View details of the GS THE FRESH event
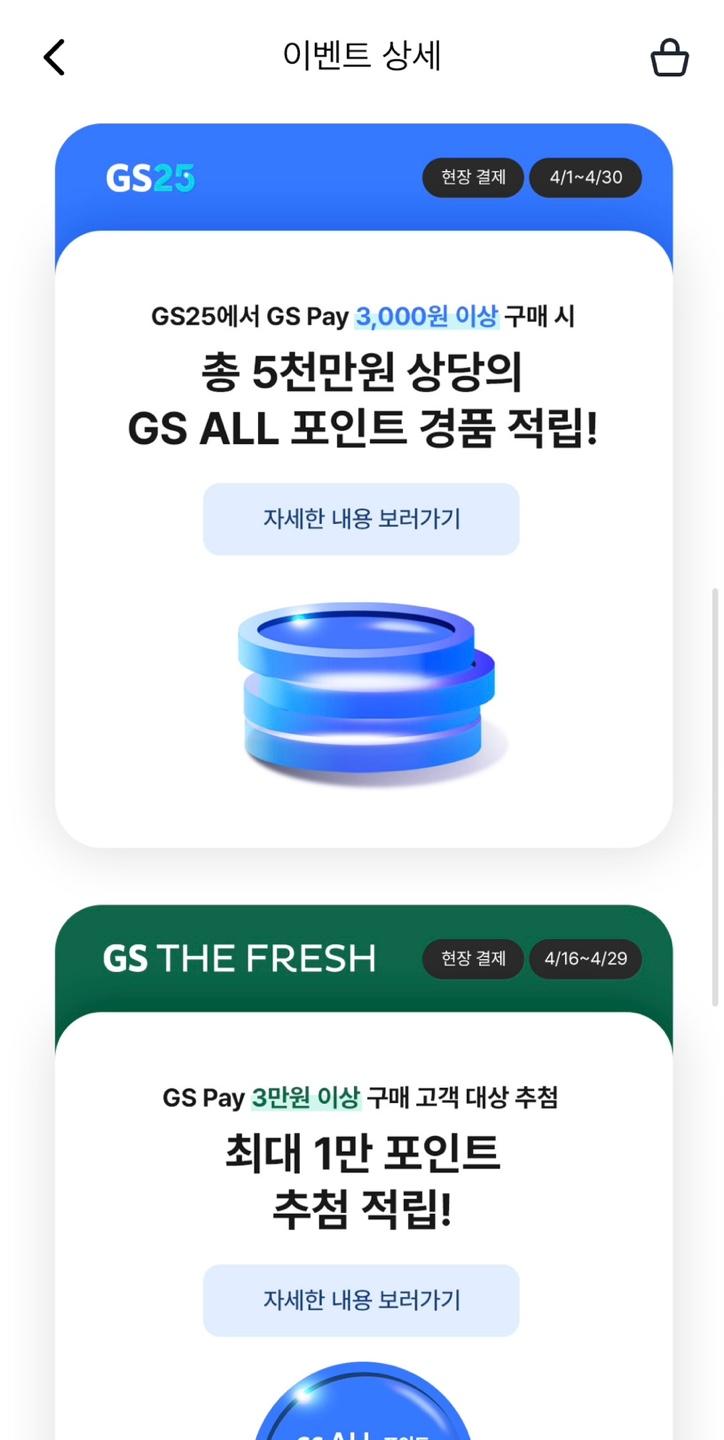 (x=361, y=1300)
